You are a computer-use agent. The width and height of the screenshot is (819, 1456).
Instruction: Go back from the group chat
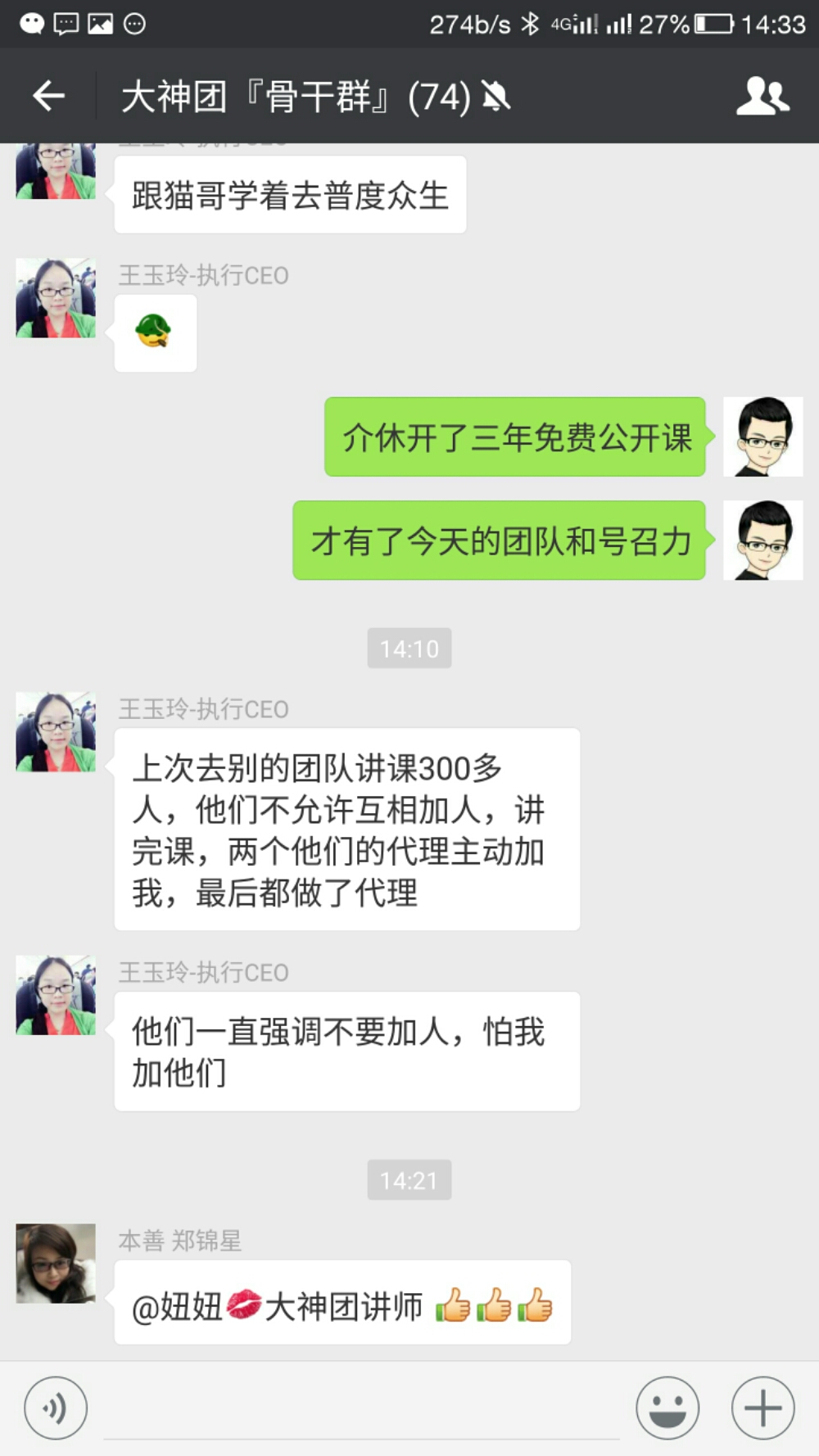point(48,96)
